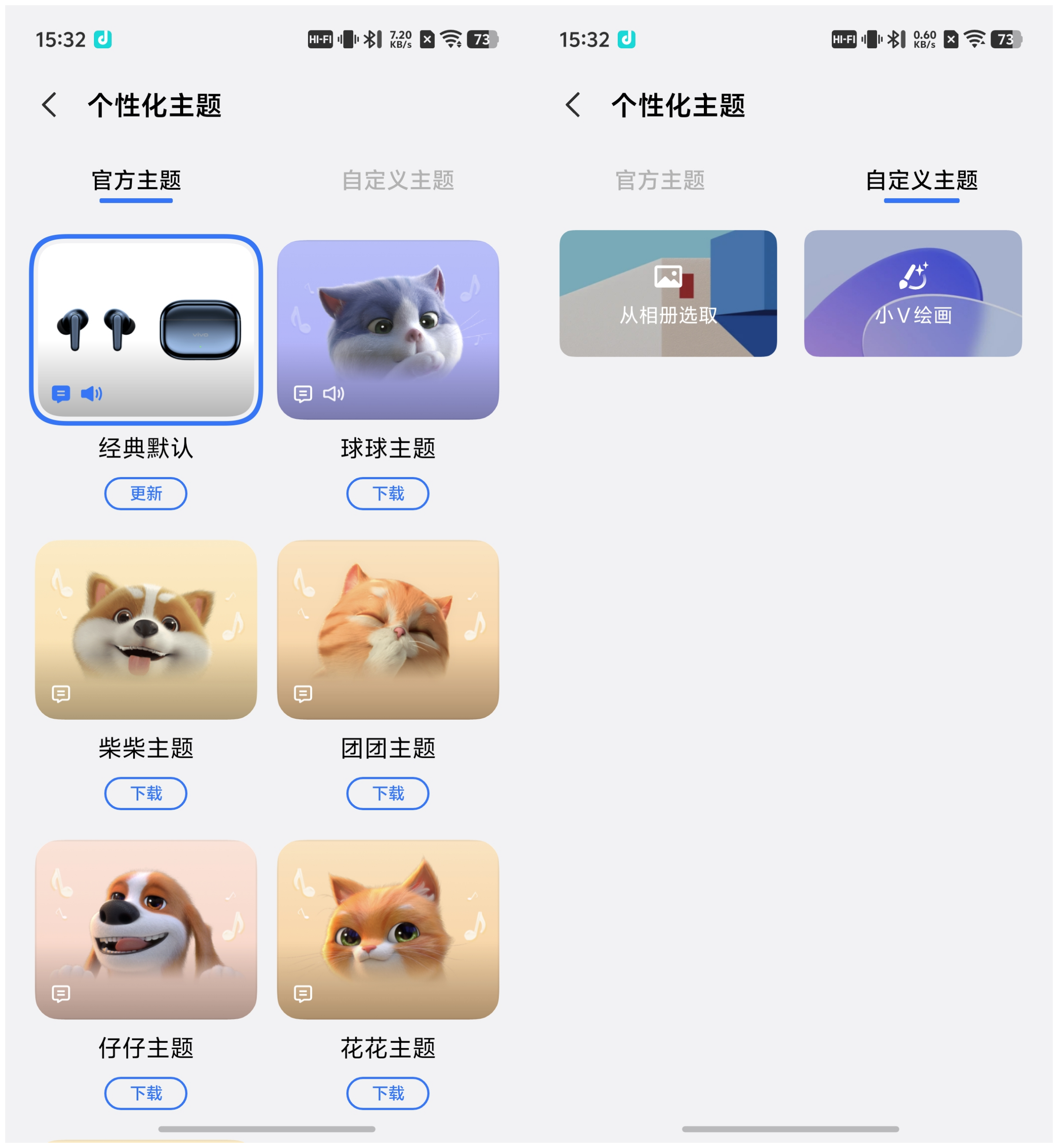Preview the 球球主题 gray cat card
Screen dimensions: 1058x1148
pyautogui.click(x=388, y=330)
